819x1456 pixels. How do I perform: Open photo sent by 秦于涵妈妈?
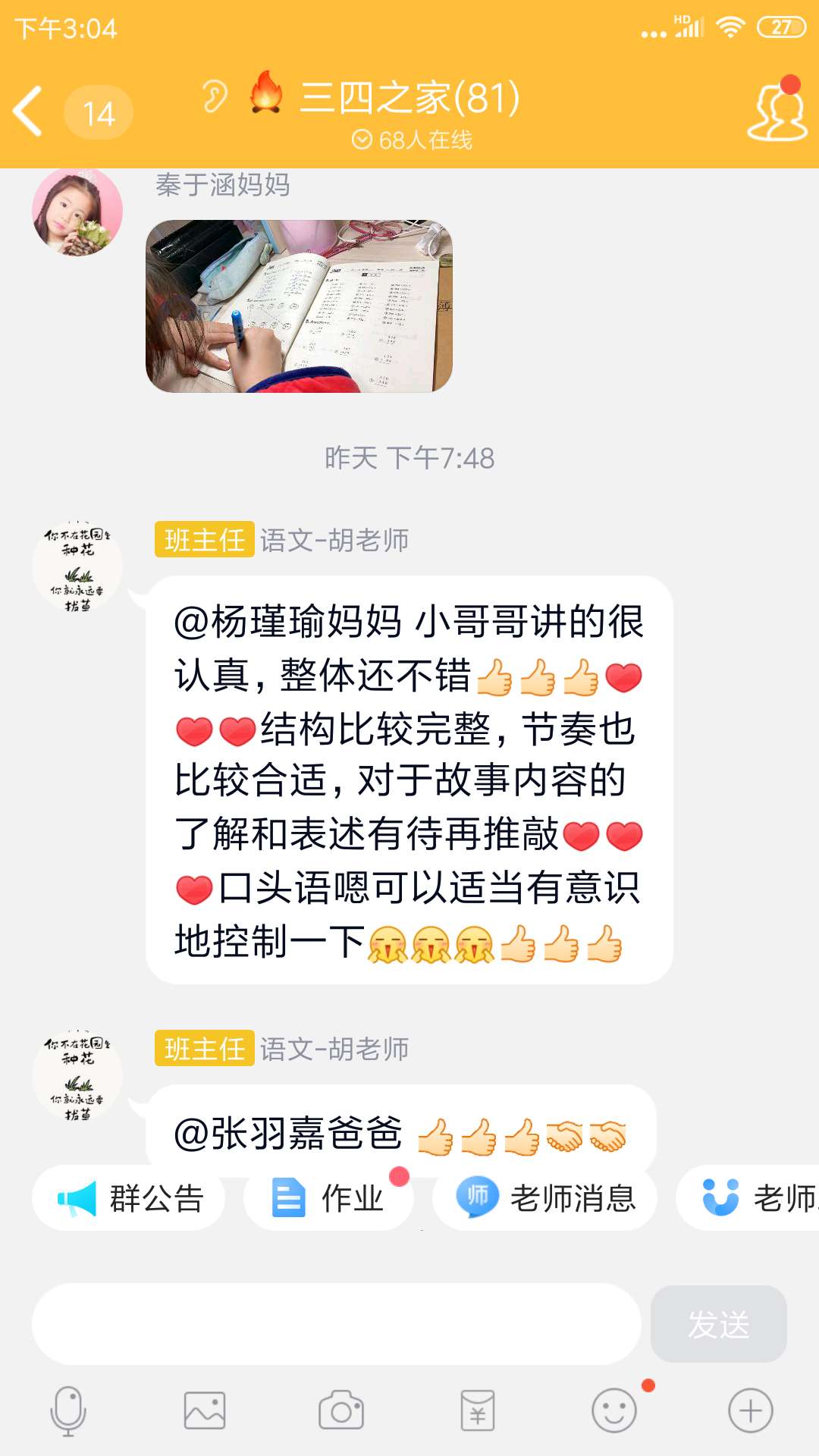(299, 306)
